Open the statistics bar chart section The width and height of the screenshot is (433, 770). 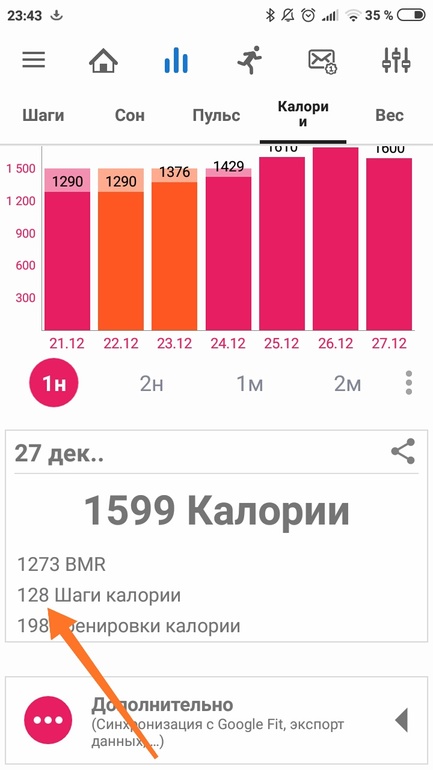coord(176,61)
